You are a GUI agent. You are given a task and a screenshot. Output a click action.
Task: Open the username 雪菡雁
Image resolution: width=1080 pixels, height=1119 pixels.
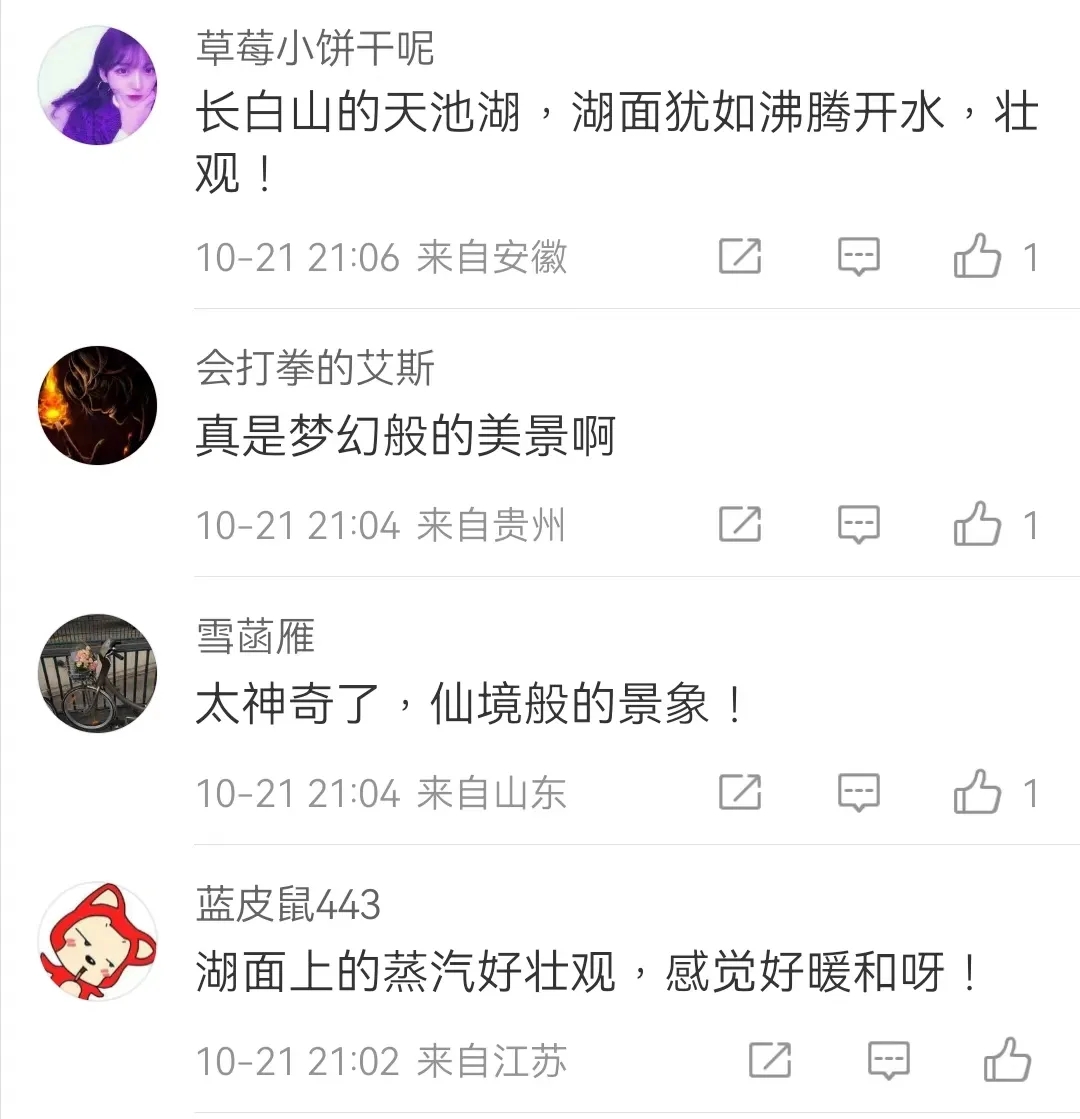pos(255,637)
